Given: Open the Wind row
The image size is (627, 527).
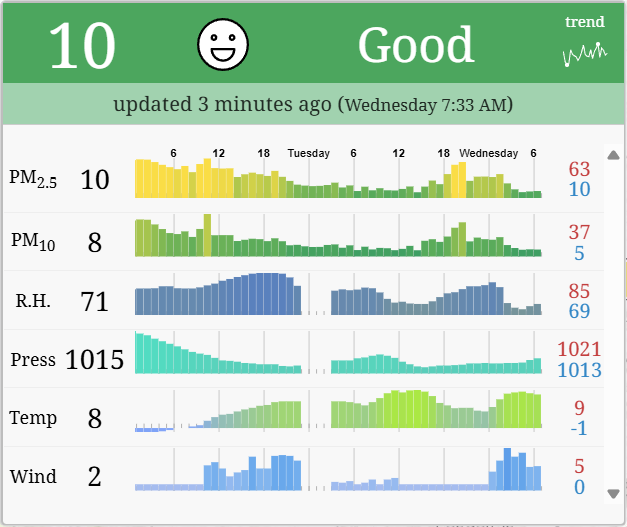Looking at the screenshot, I should click(x=300, y=475).
